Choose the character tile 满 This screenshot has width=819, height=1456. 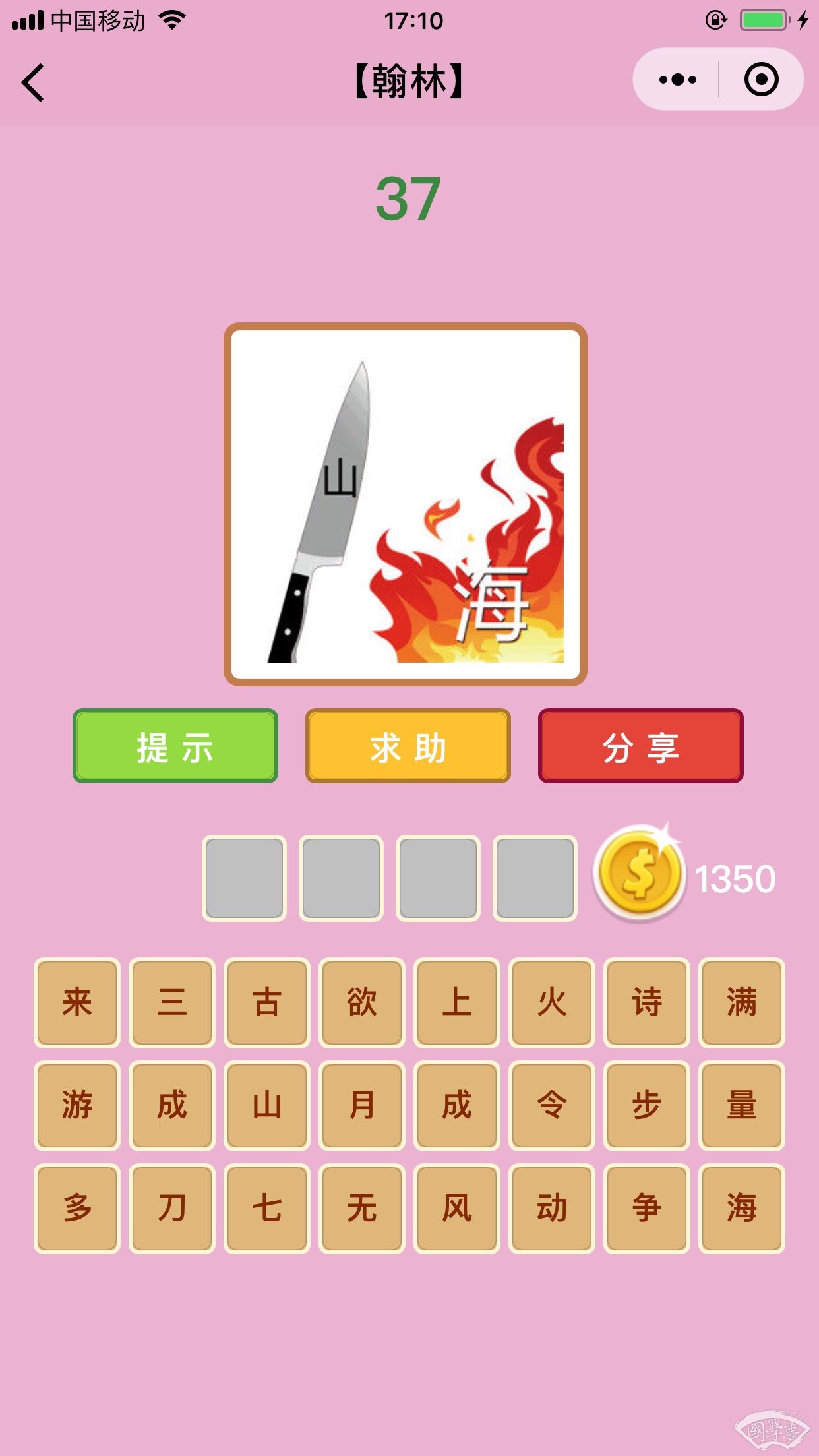click(x=742, y=1002)
